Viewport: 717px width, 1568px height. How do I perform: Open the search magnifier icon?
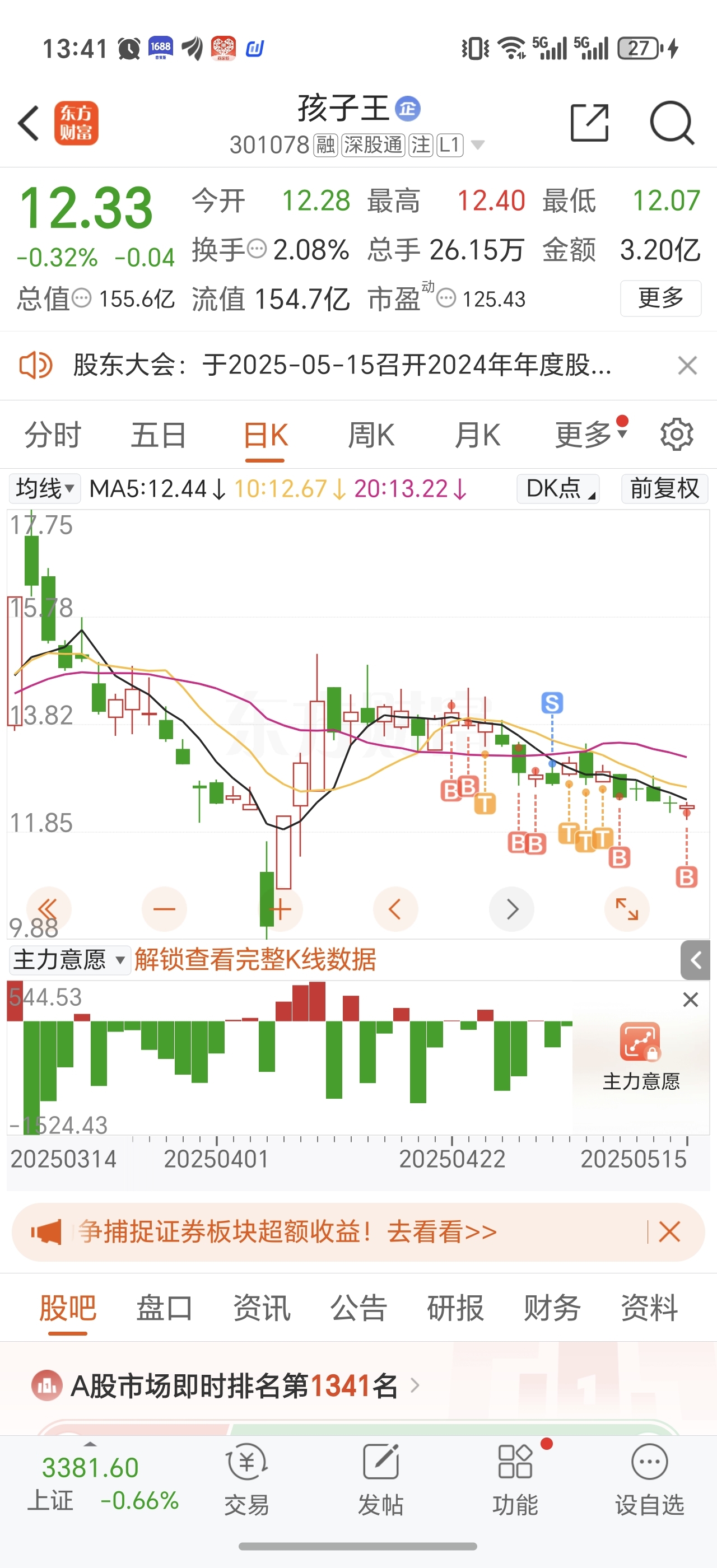click(672, 123)
